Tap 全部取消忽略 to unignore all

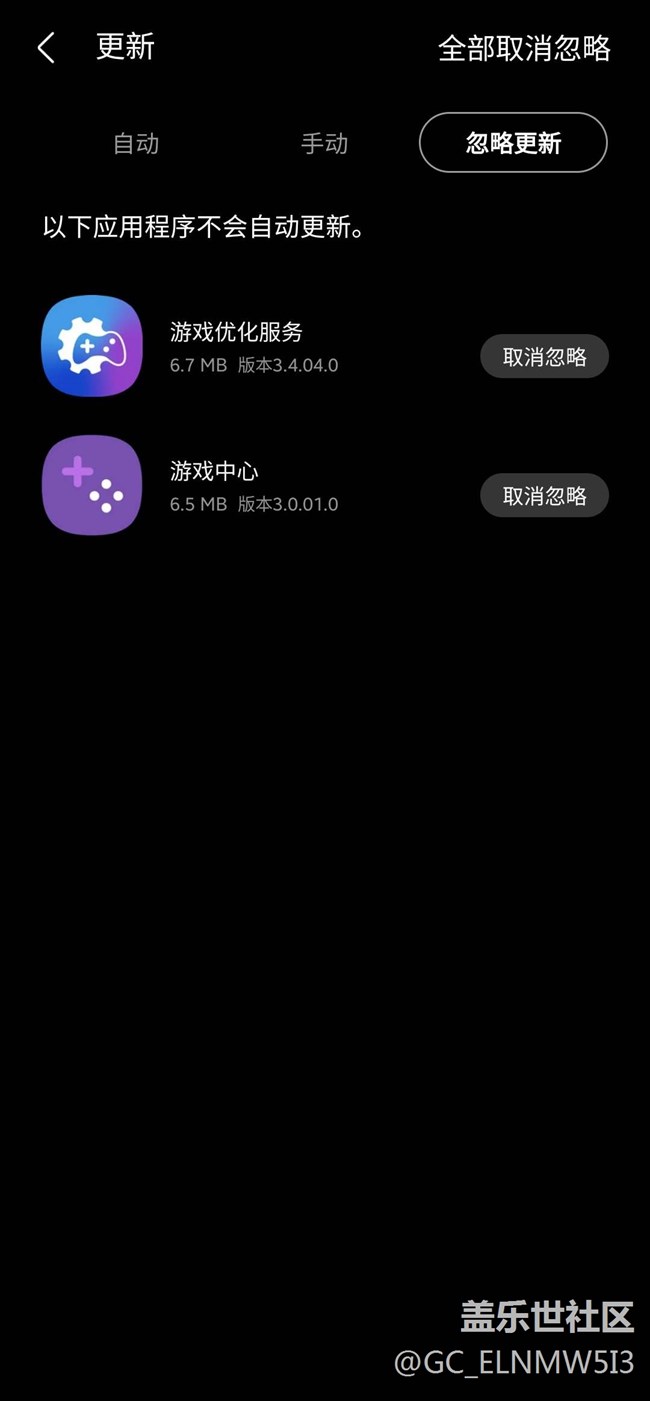pyautogui.click(x=524, y=48)
